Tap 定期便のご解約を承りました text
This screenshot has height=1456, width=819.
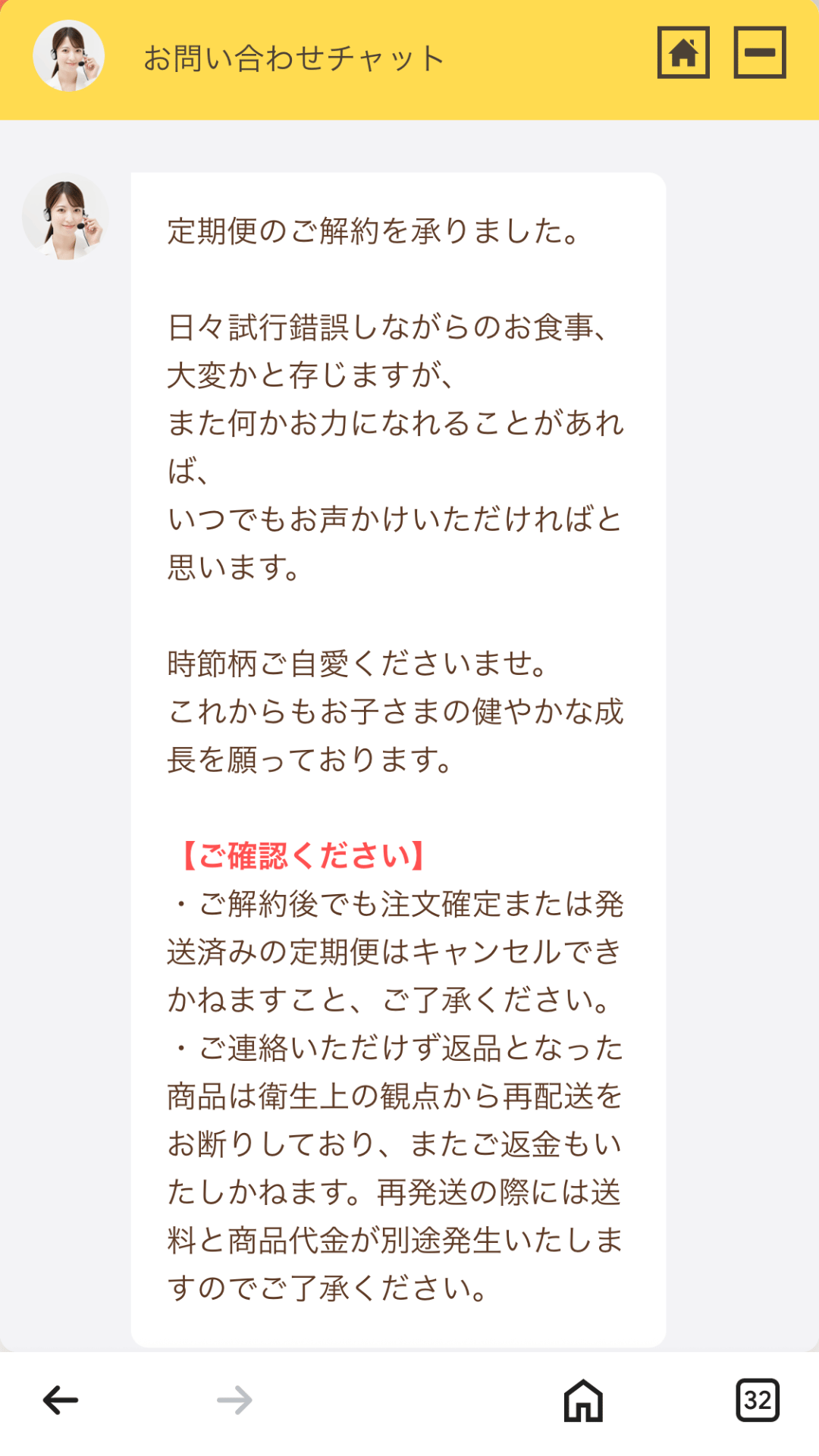pos(372,231)
